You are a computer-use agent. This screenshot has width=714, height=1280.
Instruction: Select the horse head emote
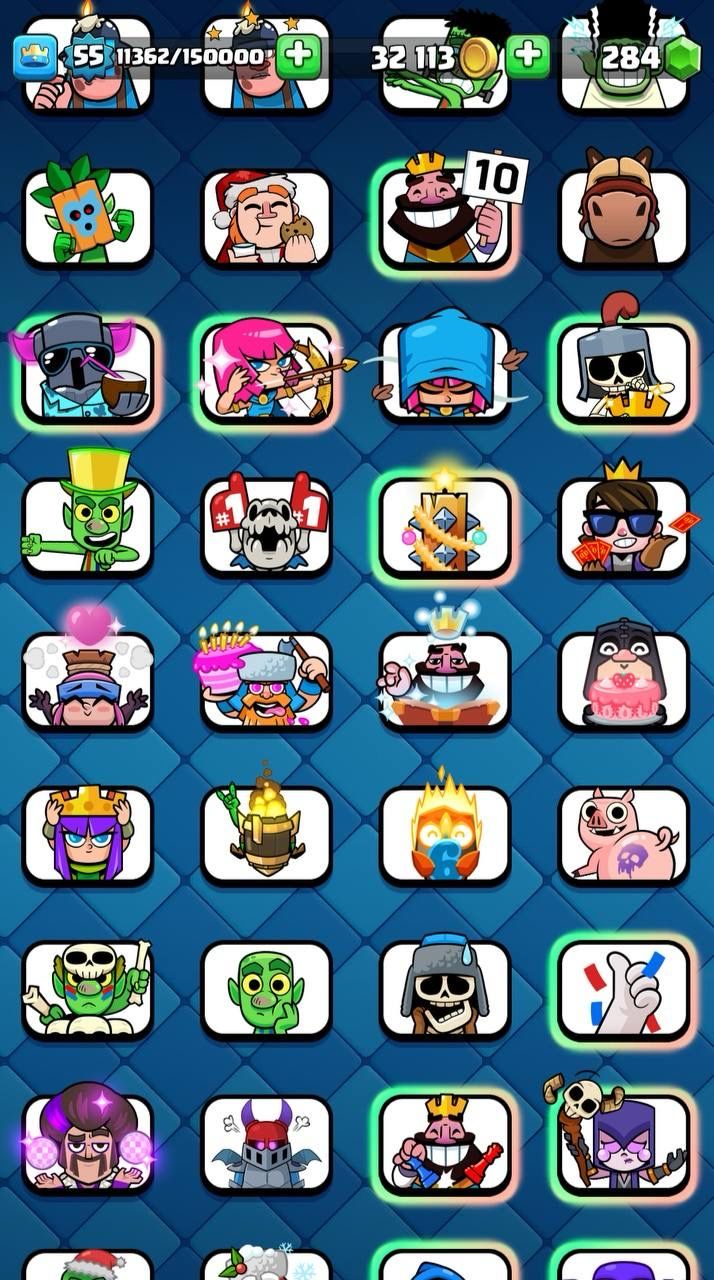point(623,218)
